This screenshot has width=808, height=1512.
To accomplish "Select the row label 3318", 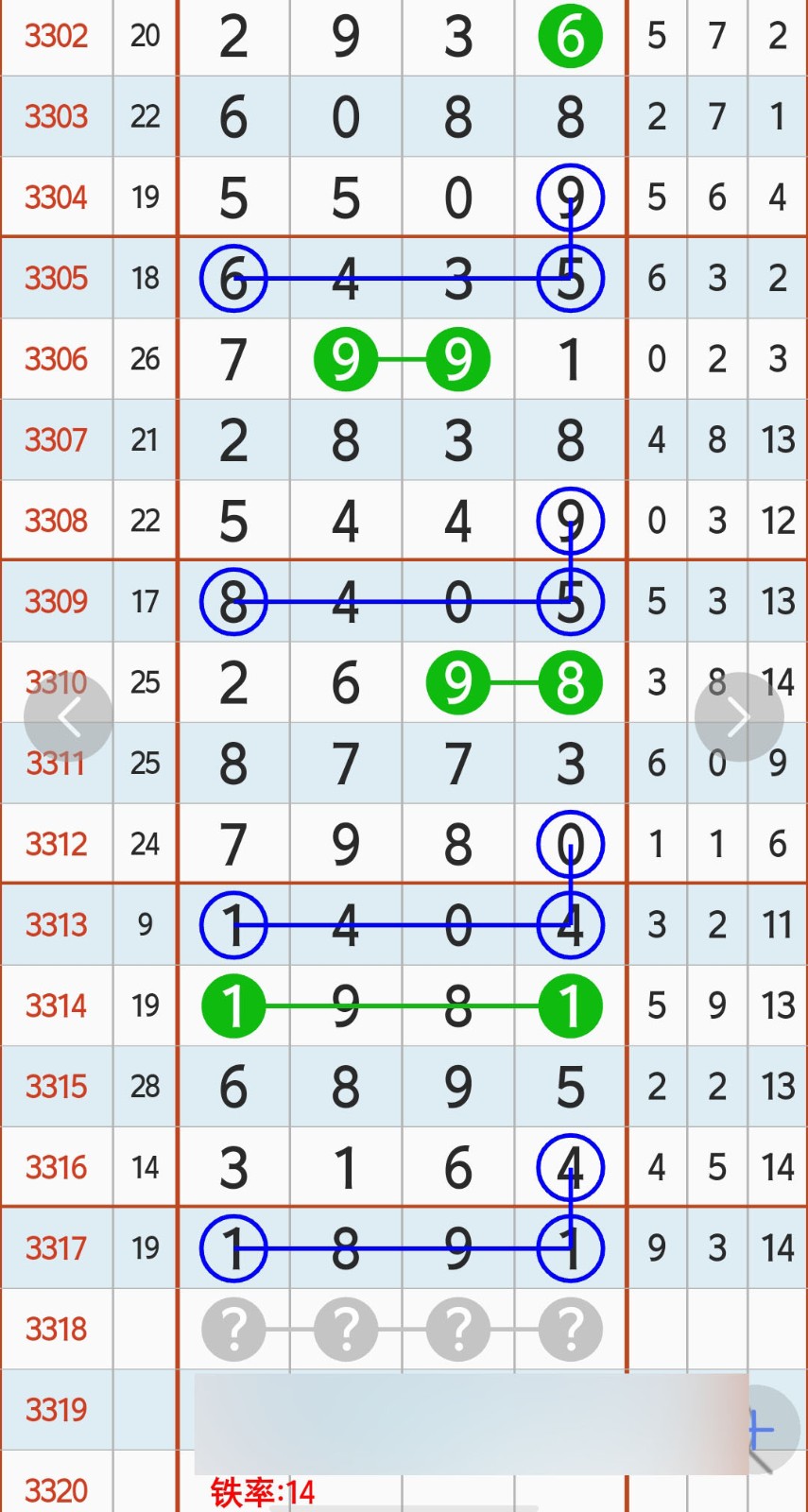I will tap(56, 1329).
